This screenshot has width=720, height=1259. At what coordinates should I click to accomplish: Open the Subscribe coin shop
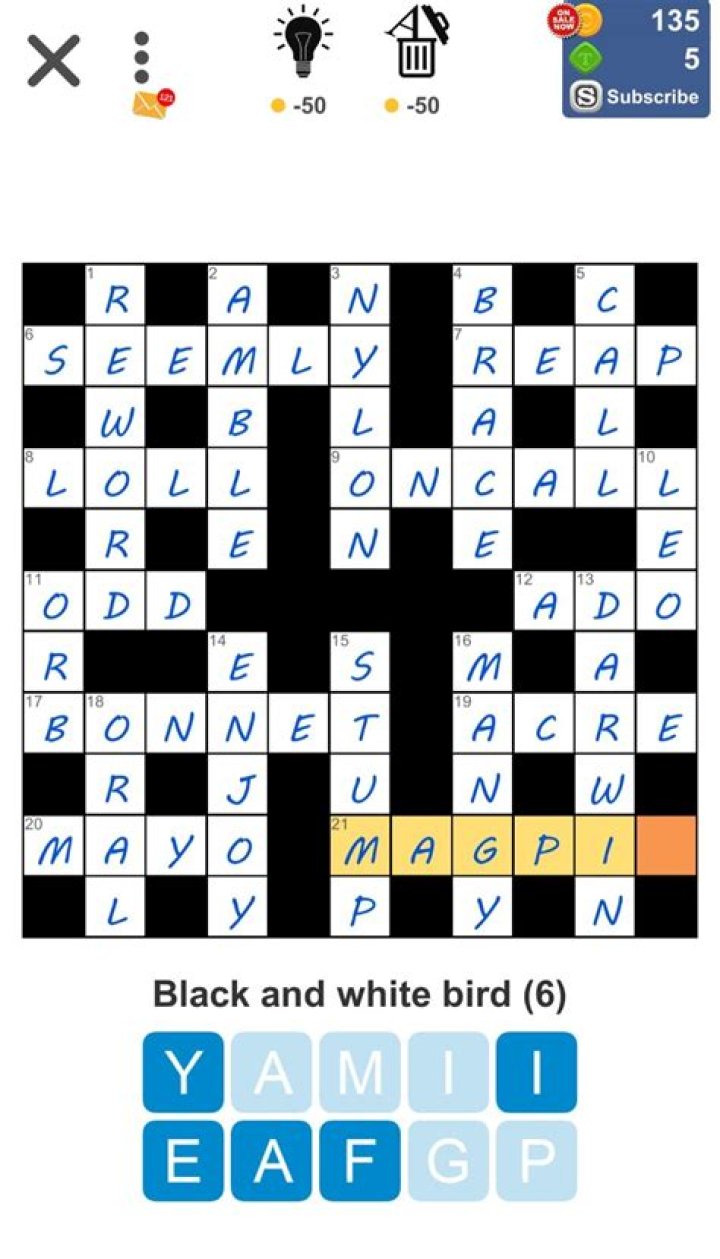pos(634,97)
